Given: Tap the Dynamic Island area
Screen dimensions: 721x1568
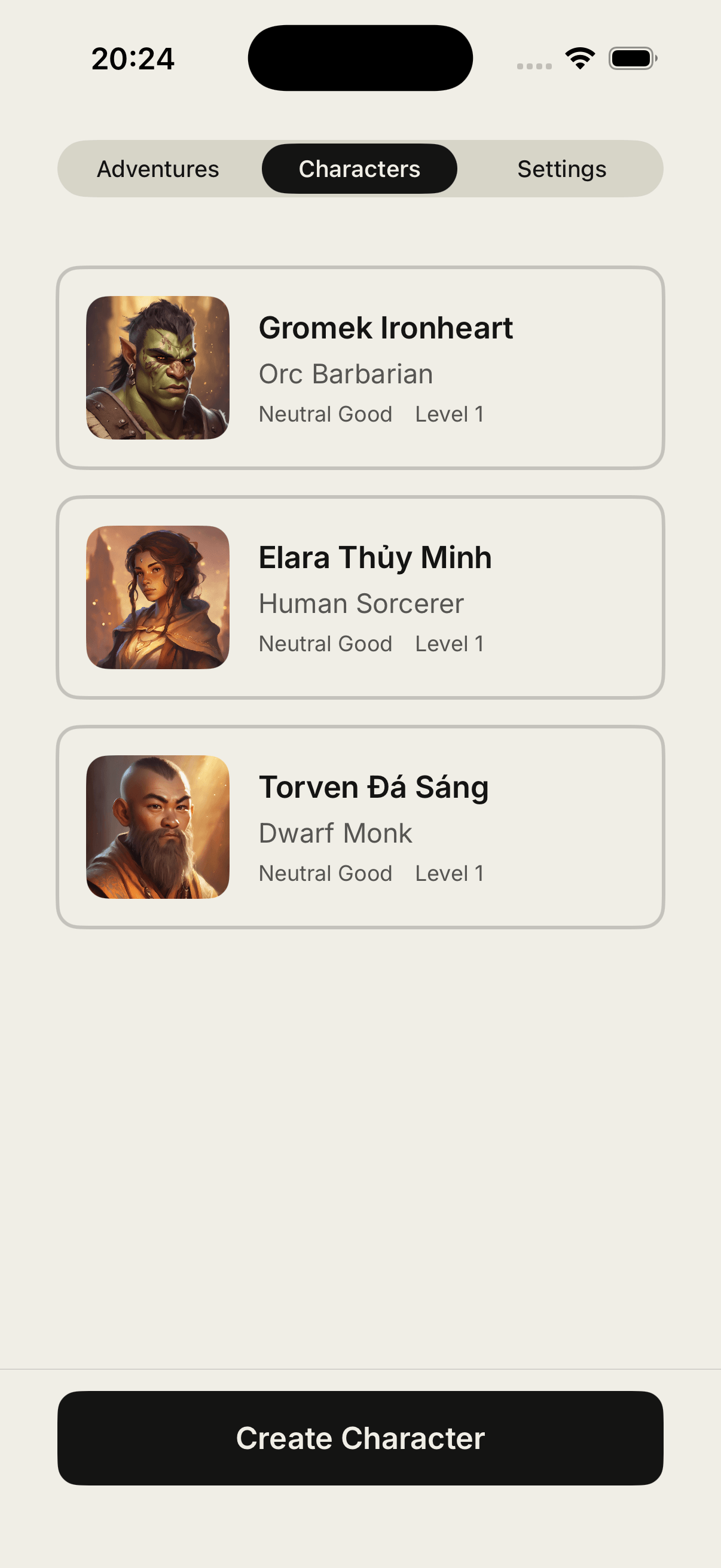Looking at the screenshot, I should (x=360, y=57).
